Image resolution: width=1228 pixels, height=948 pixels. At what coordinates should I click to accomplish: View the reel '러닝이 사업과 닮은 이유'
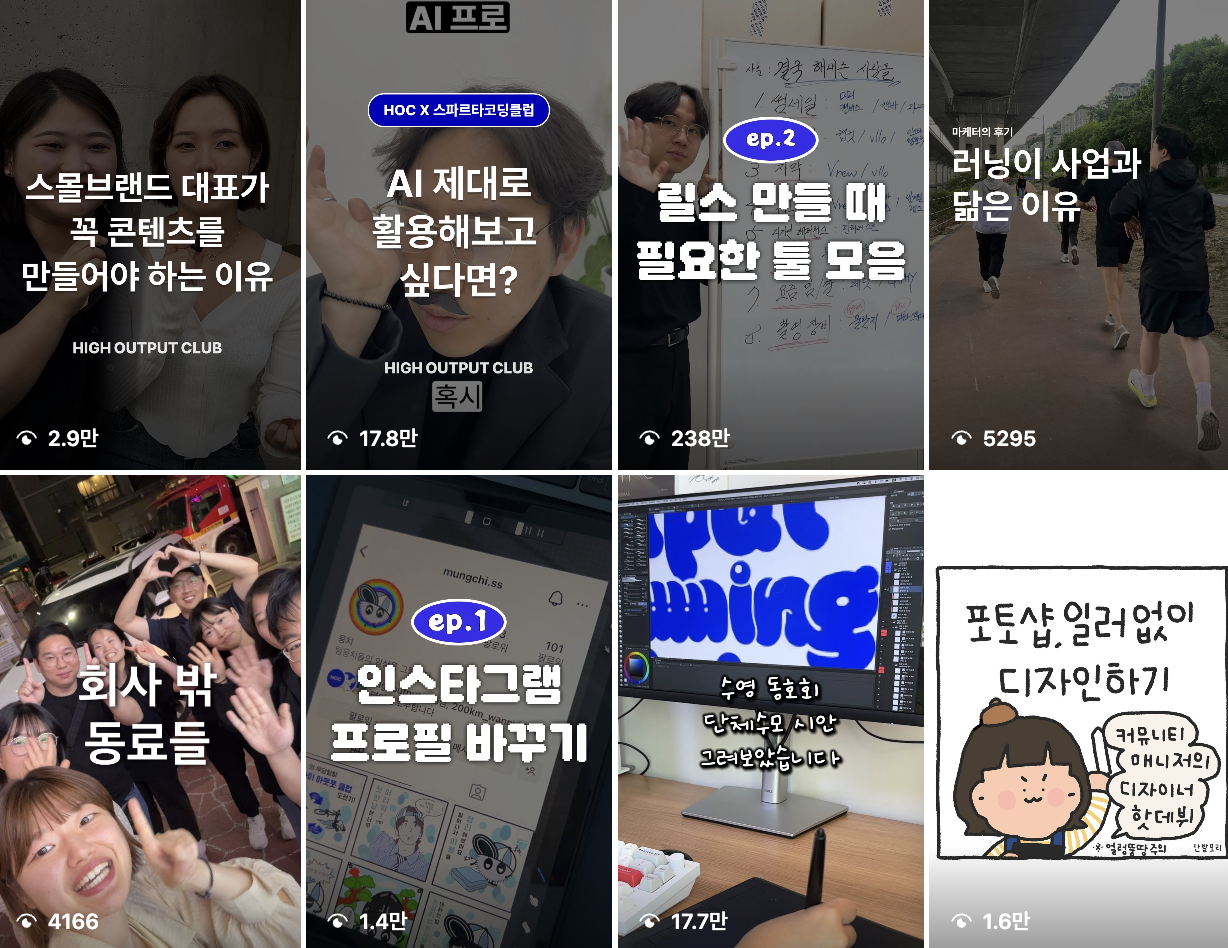tap(1078, 234)
